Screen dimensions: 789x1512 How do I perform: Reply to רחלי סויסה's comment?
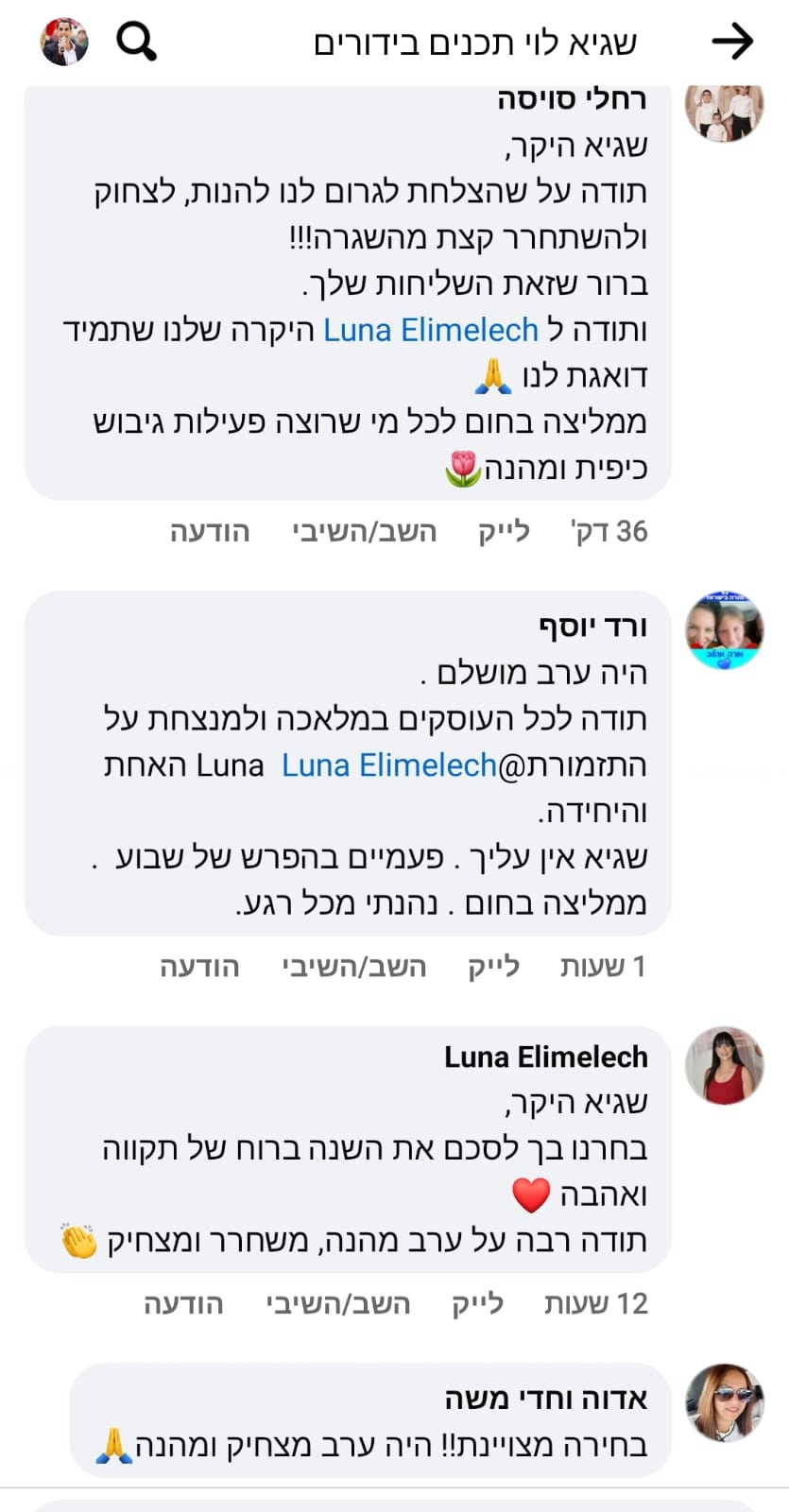tap(364, 531)
